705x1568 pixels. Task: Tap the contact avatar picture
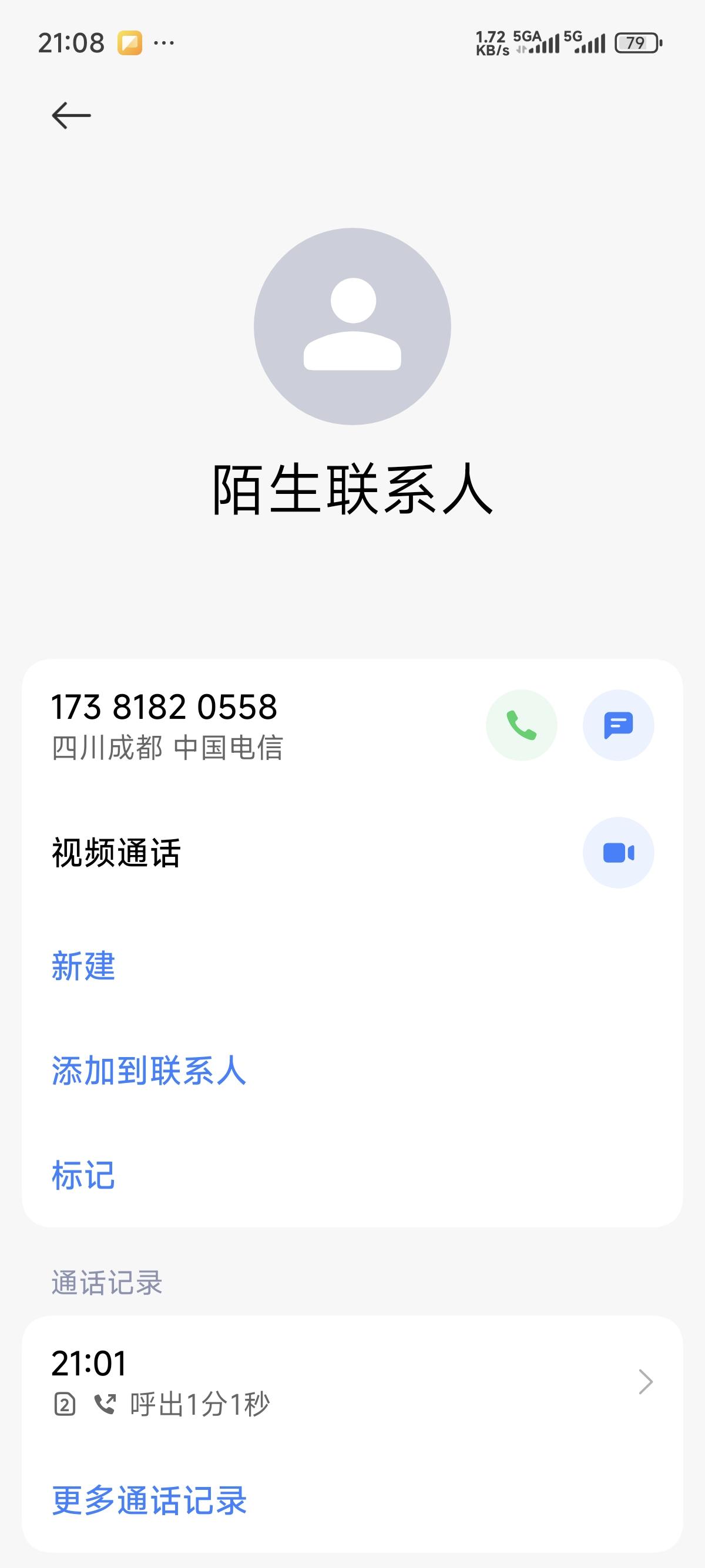click(x=352, y=327)
